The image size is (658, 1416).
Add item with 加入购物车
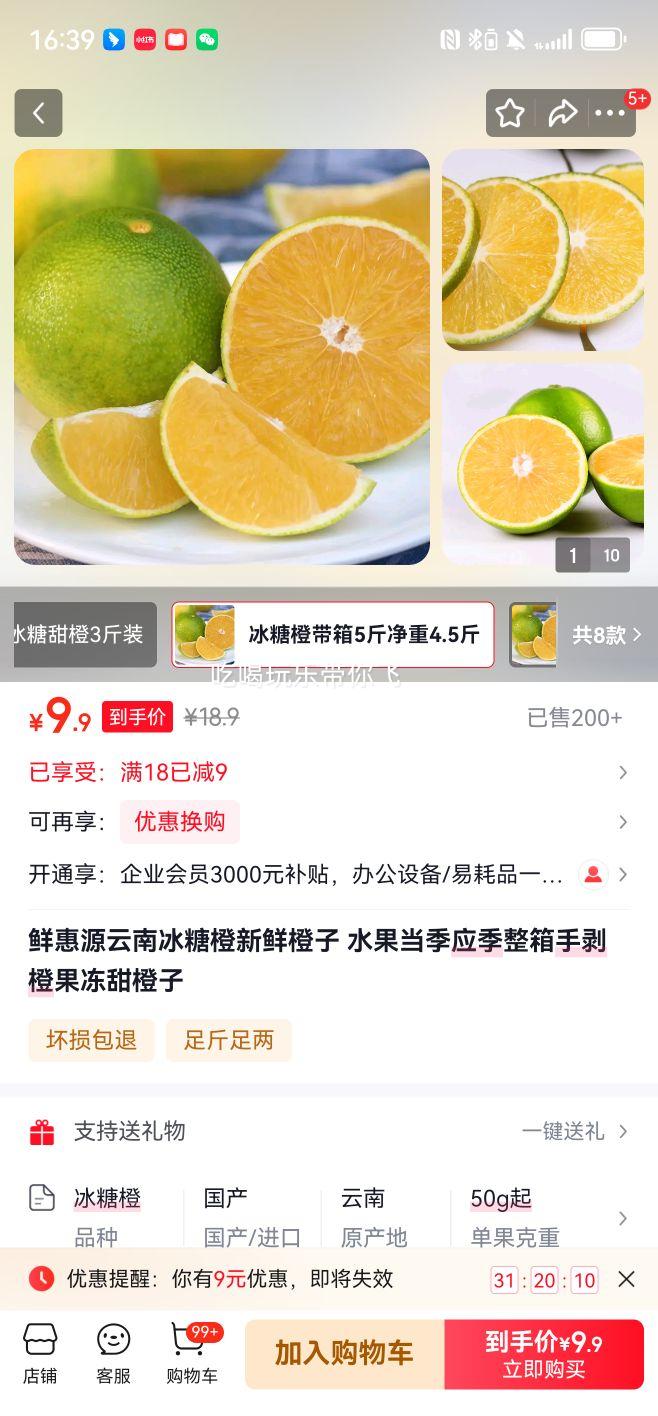[x=344, y=1354]
